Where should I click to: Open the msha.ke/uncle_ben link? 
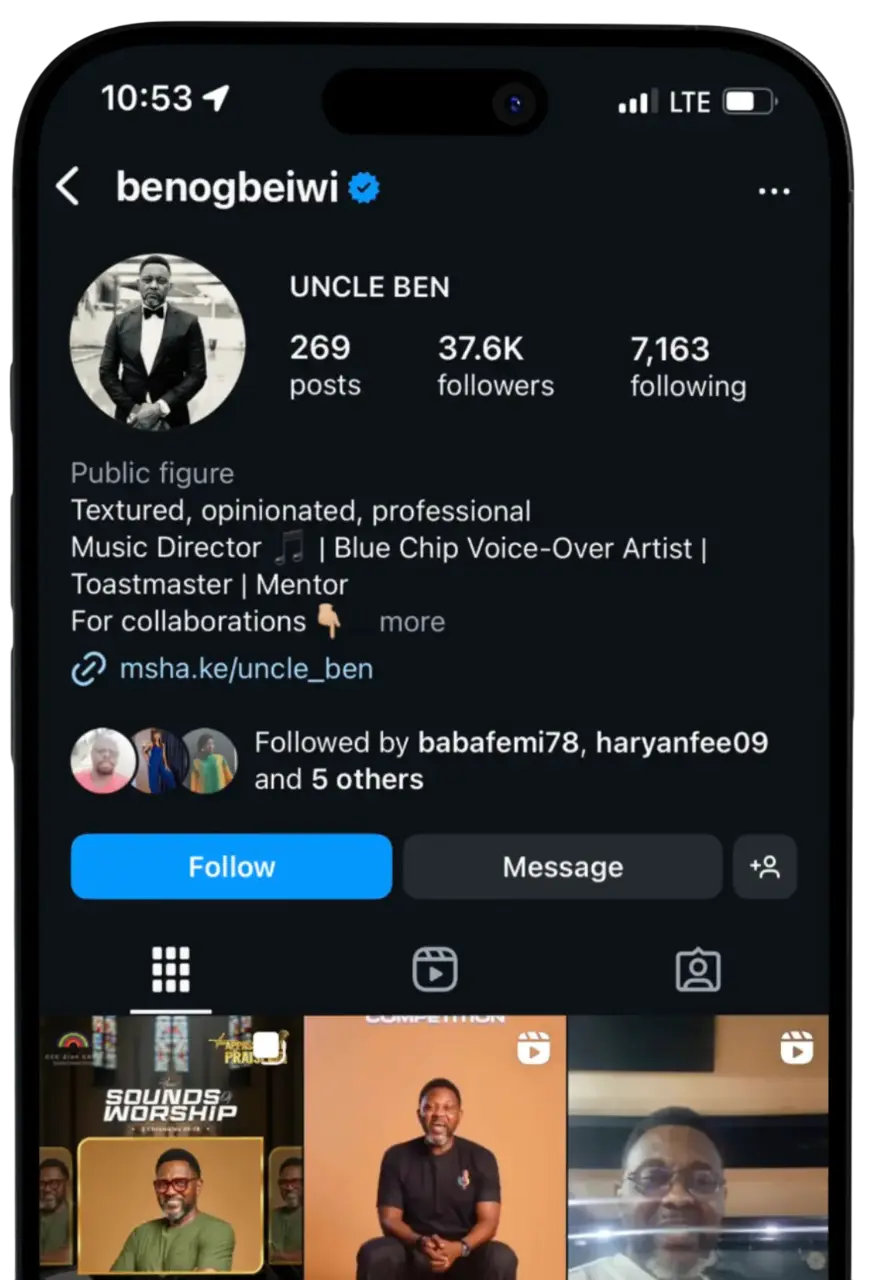[246, 669]
